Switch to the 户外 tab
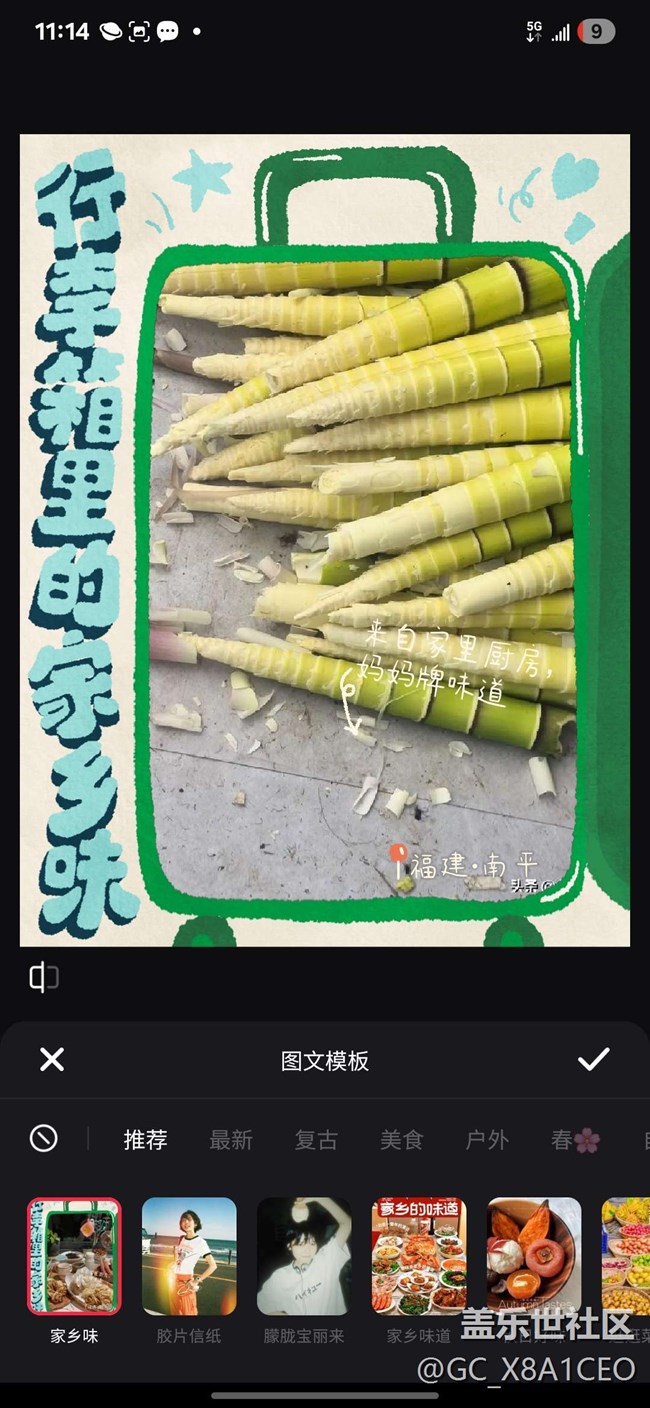The height and width of the screenshot is (1408, 650). tap(487, 1139)
